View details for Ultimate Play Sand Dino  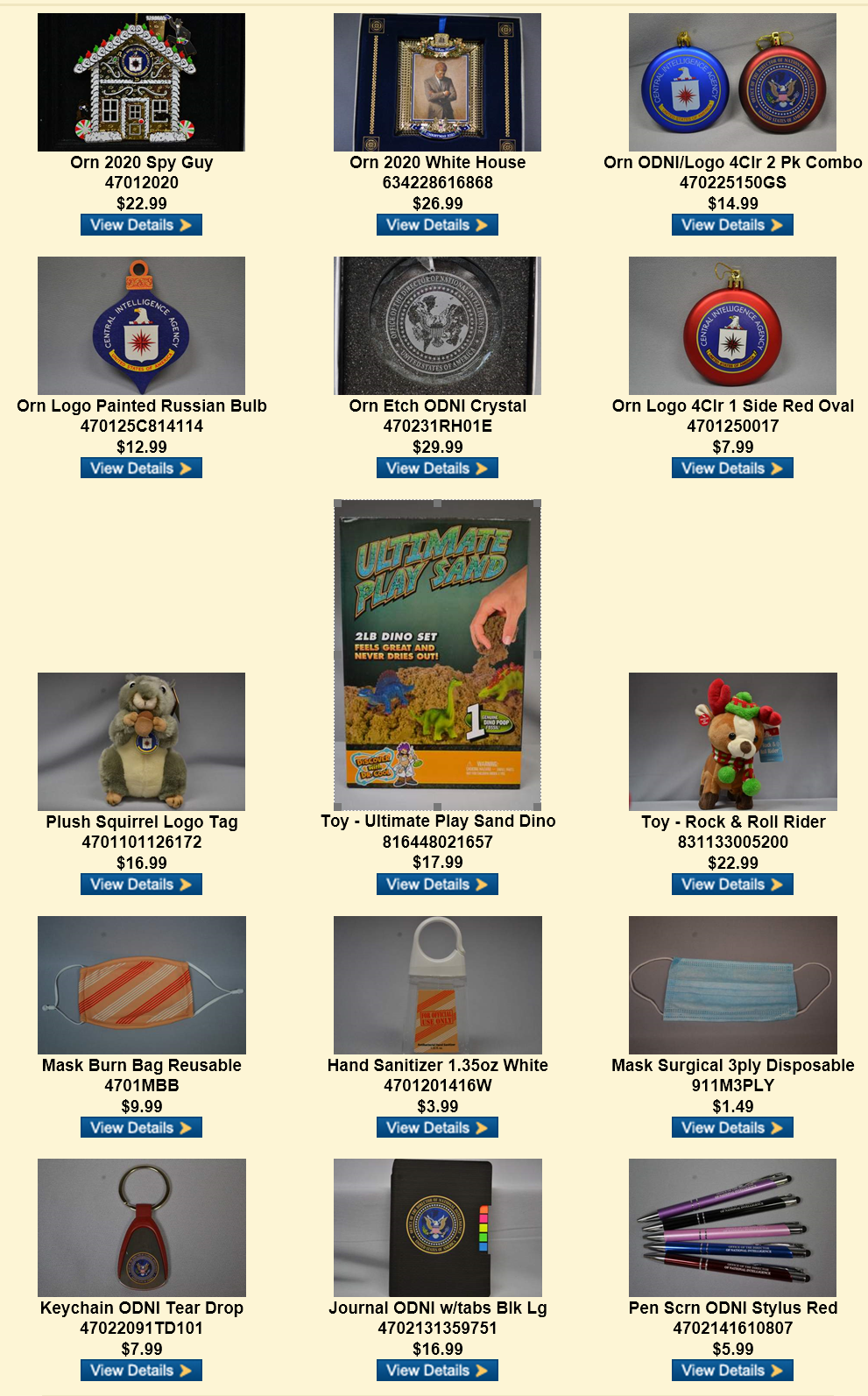point(437,885)
